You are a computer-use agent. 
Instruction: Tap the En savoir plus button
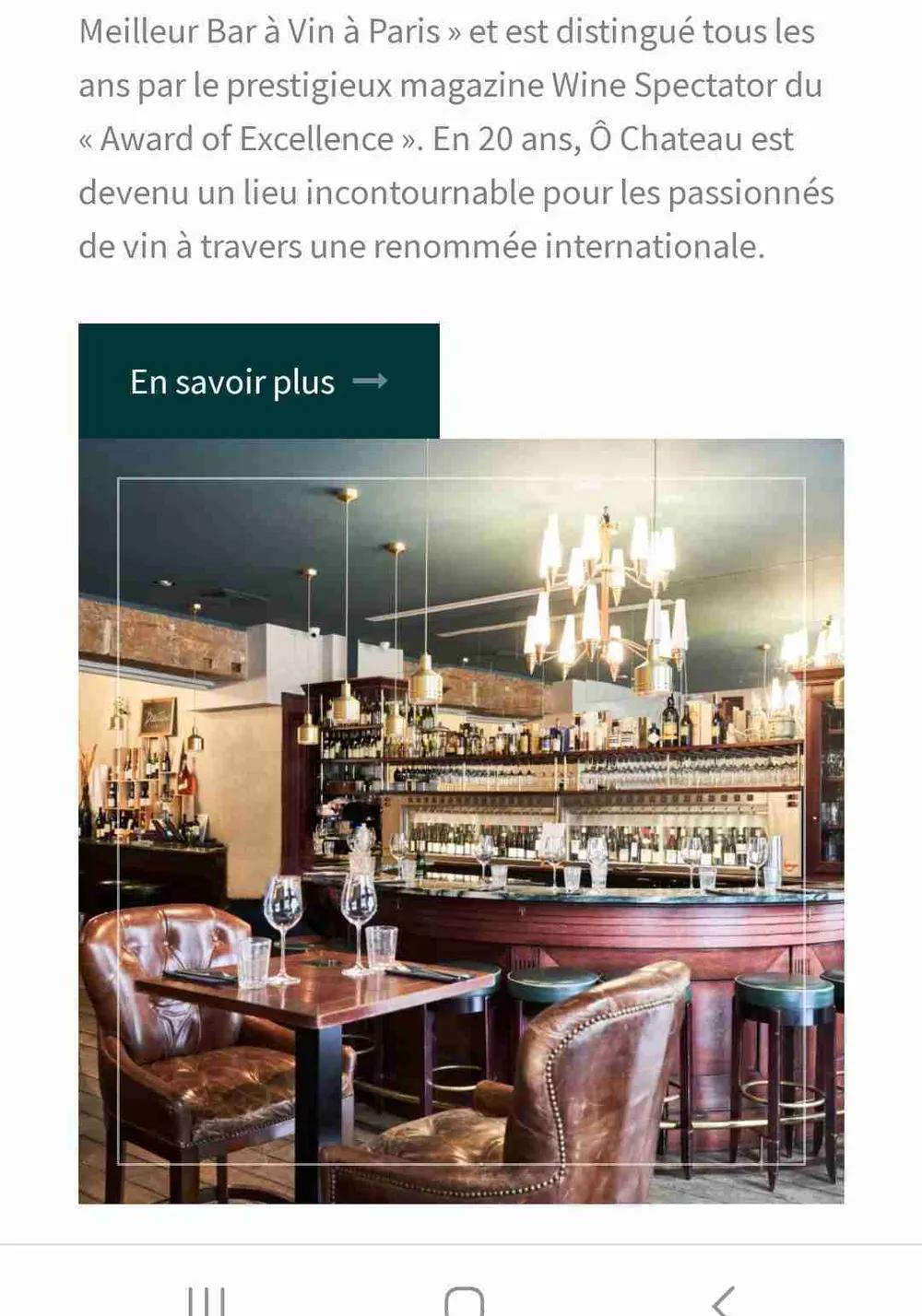pos(258,381)
